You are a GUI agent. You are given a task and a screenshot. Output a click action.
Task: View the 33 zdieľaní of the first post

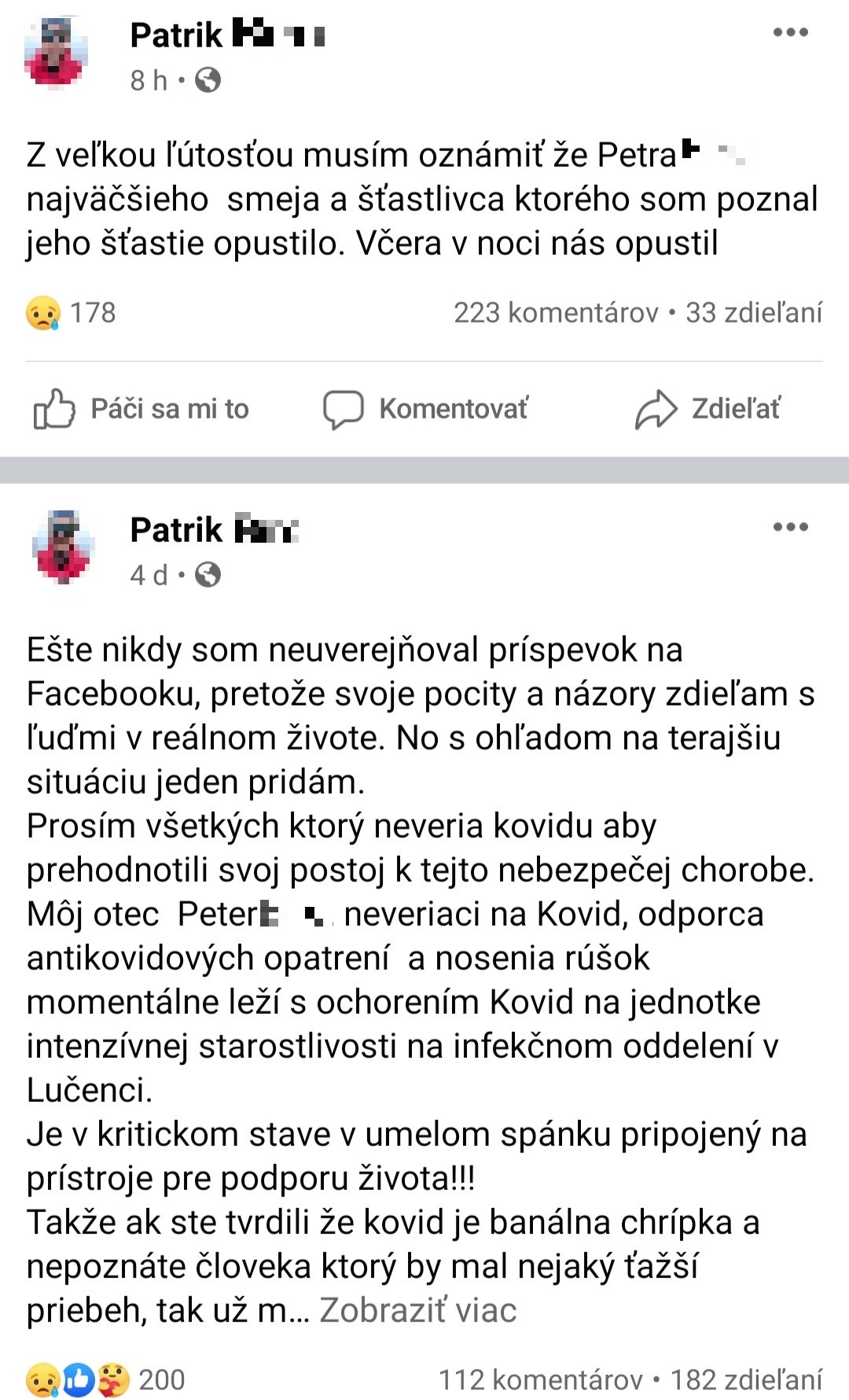click(x=753, y=313)
